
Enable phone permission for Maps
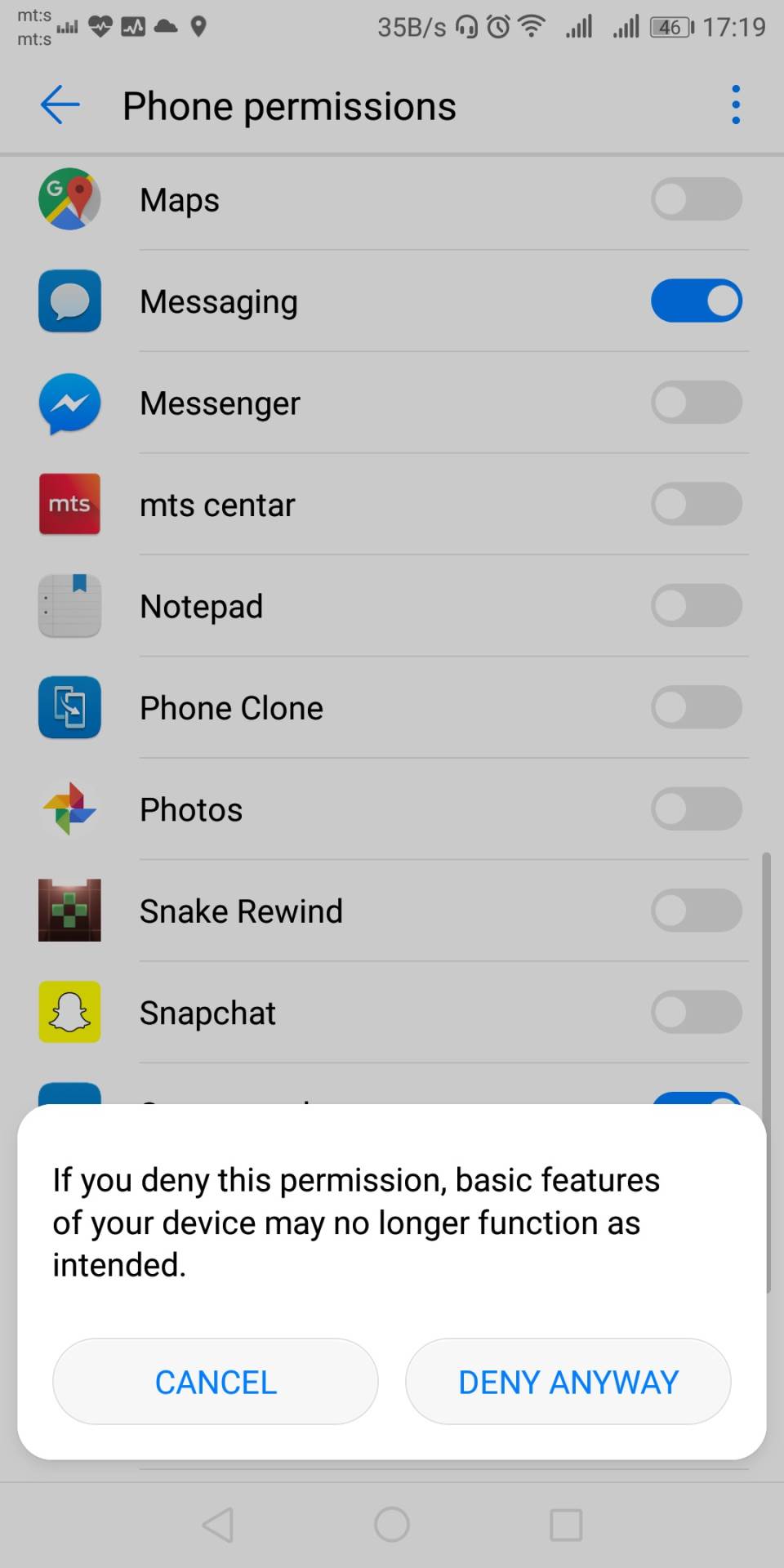tap(696, 199)
